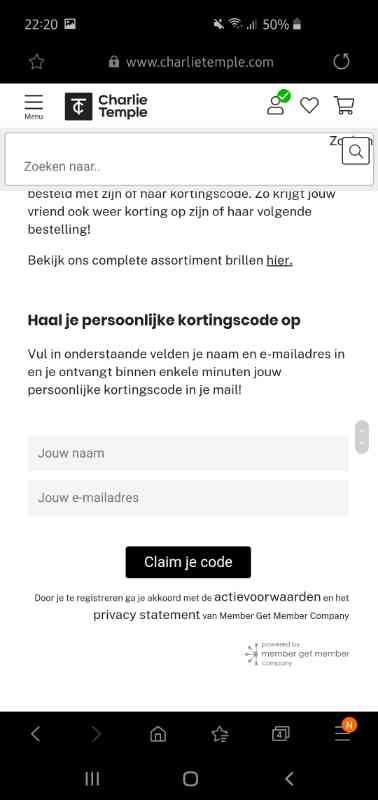Open the actievoorwaarden link
Image resolution: width=378 pixels, height=800 pixels.
pyautogui.click(x=267, y=596)
